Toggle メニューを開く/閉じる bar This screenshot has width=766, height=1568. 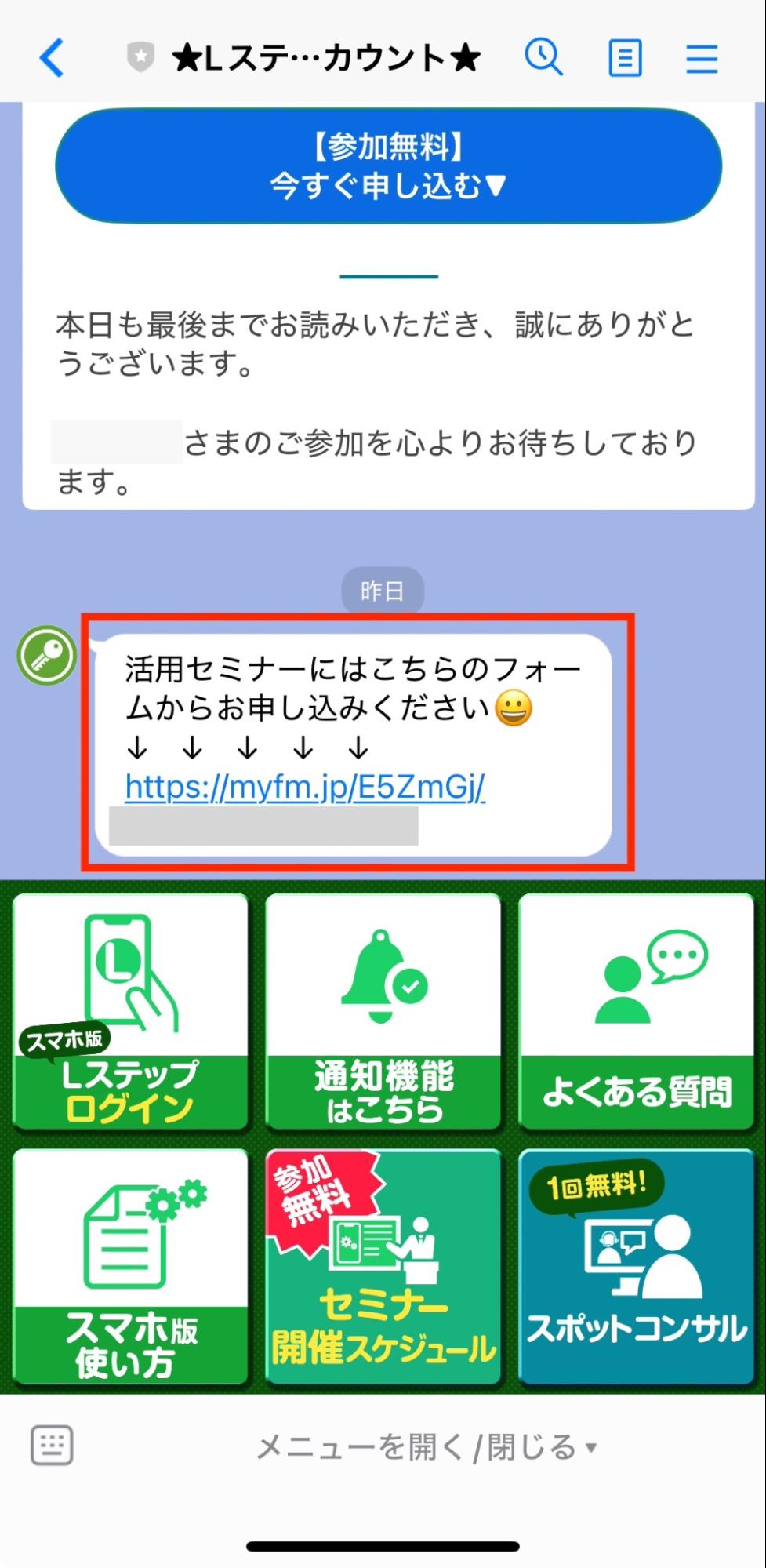coord(427,1447)
